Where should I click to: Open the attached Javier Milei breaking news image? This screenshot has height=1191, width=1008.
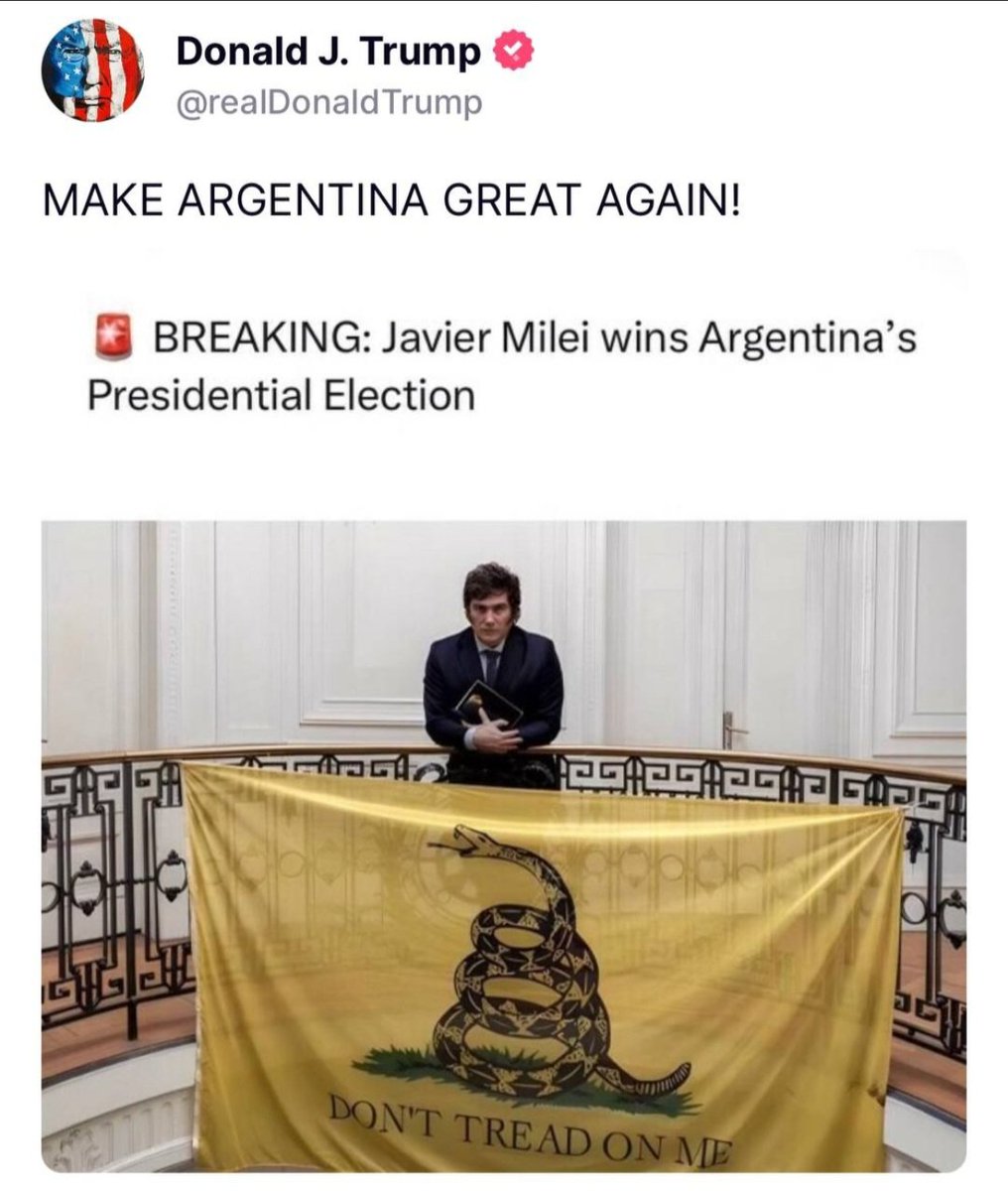504,845
